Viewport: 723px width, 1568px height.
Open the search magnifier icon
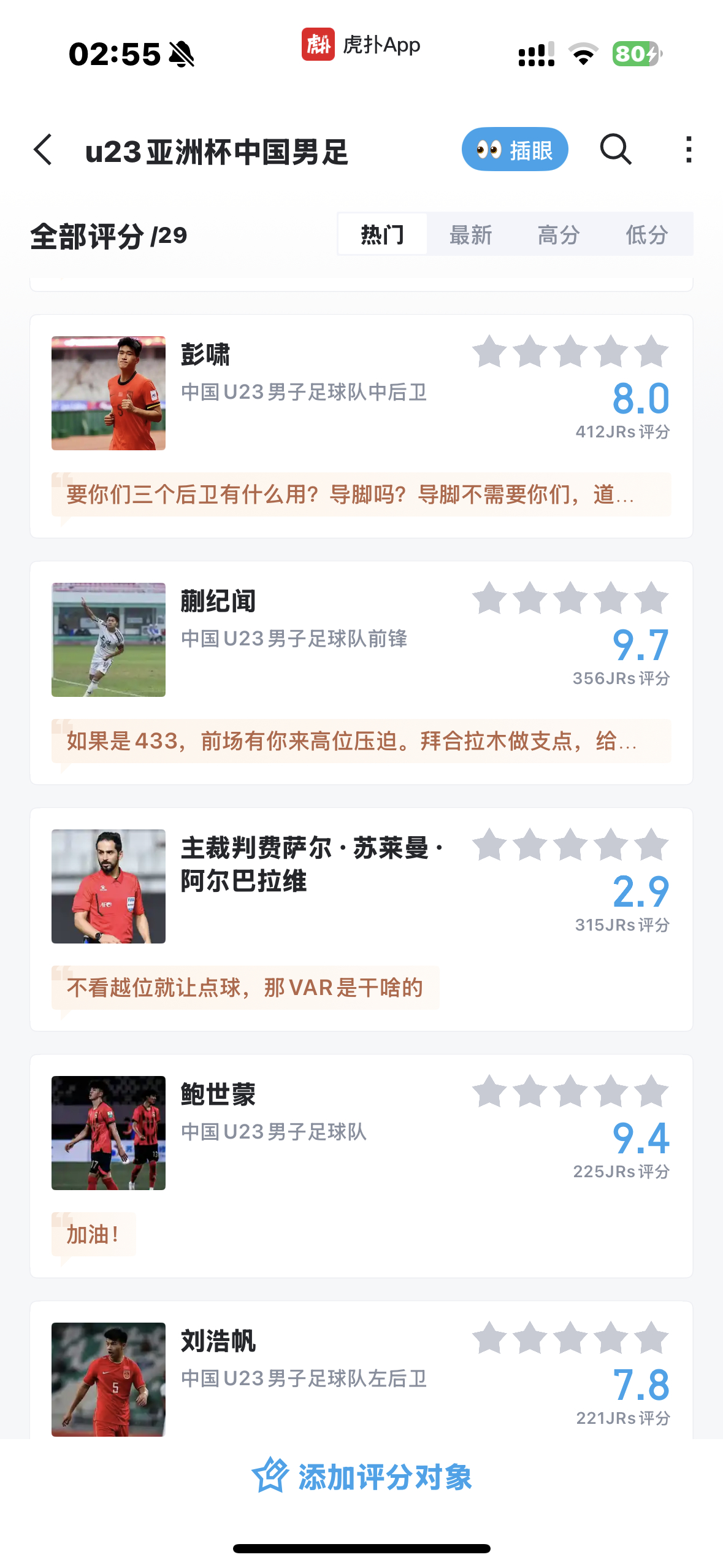616,149
